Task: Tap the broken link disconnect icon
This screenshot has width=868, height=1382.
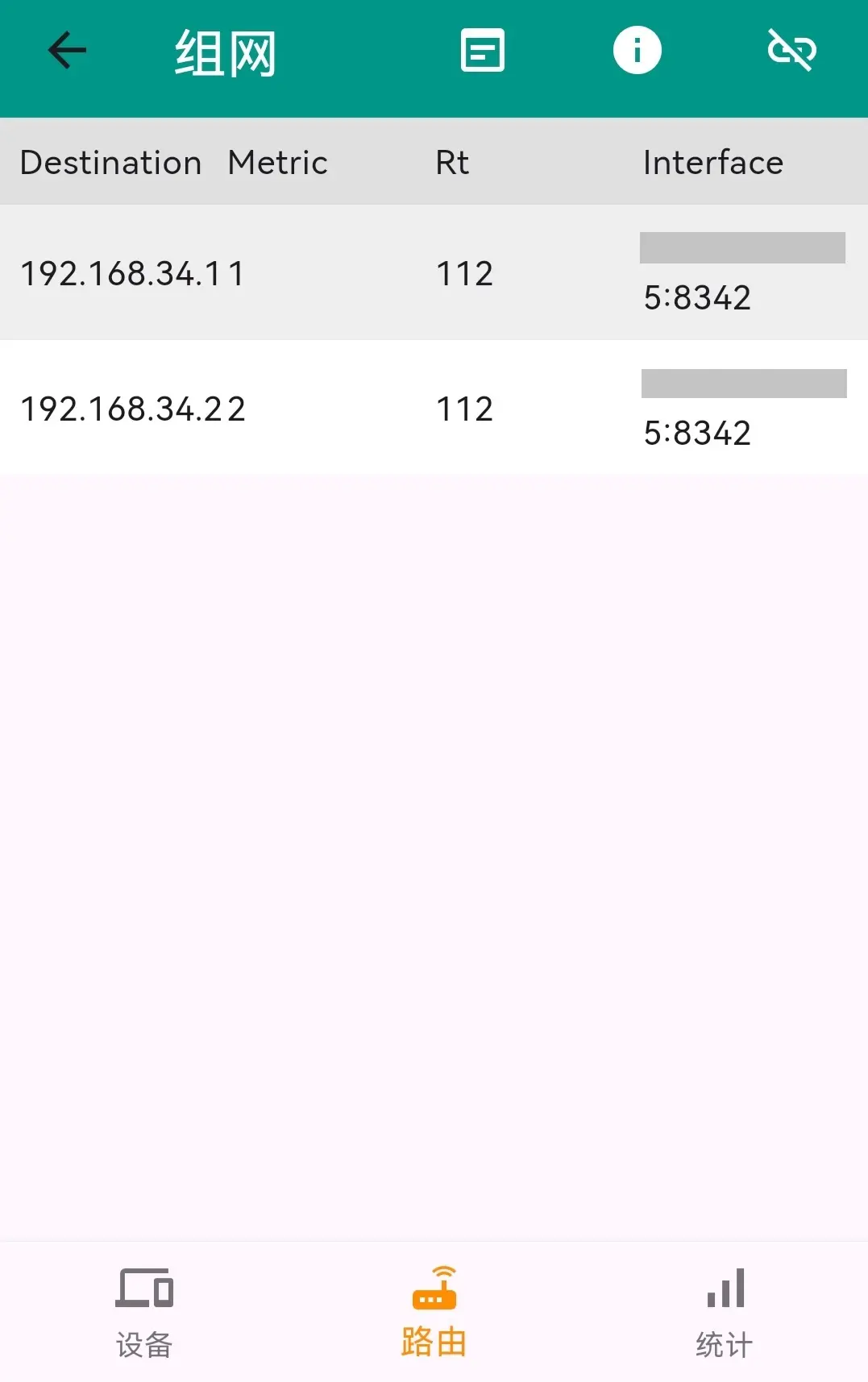Action: pos(791,51)
